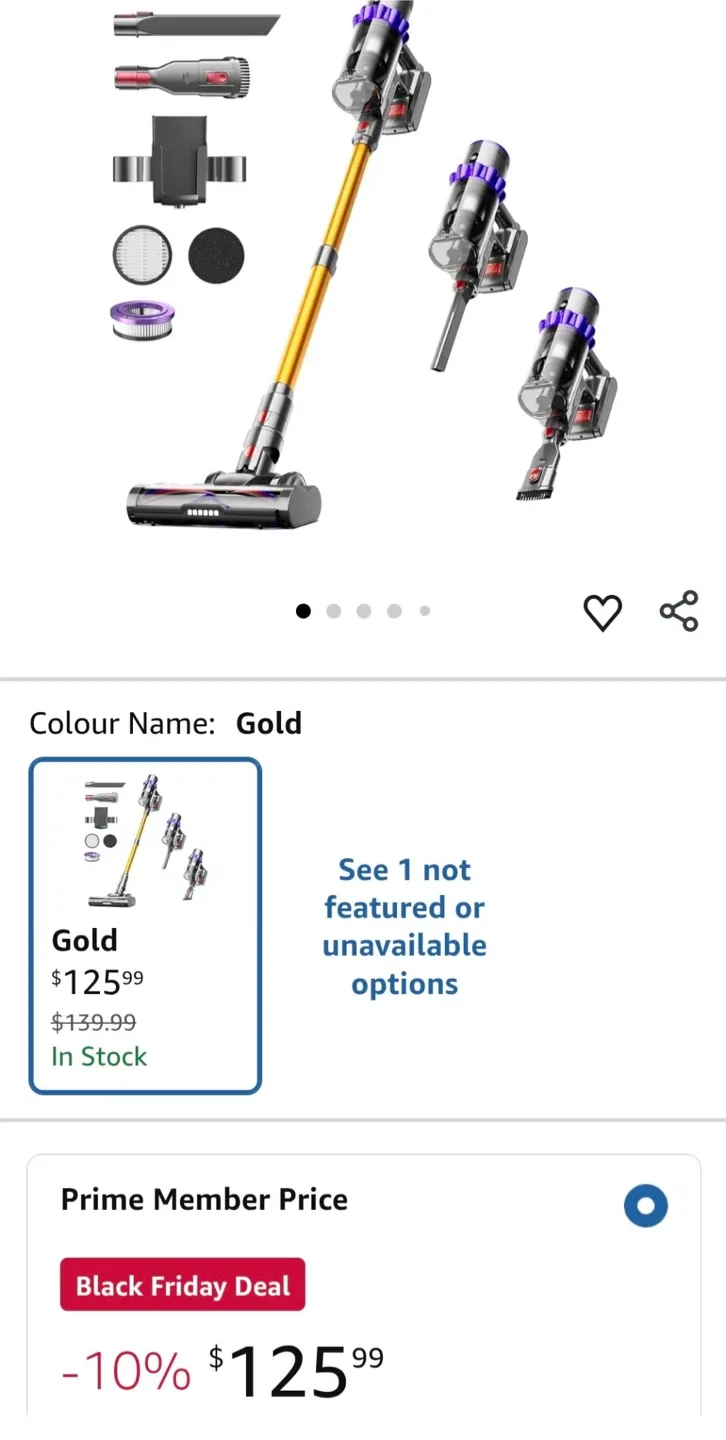Jump to the third image via carousel dot
Screen dimensions: 726x1440
coord(363,610)
